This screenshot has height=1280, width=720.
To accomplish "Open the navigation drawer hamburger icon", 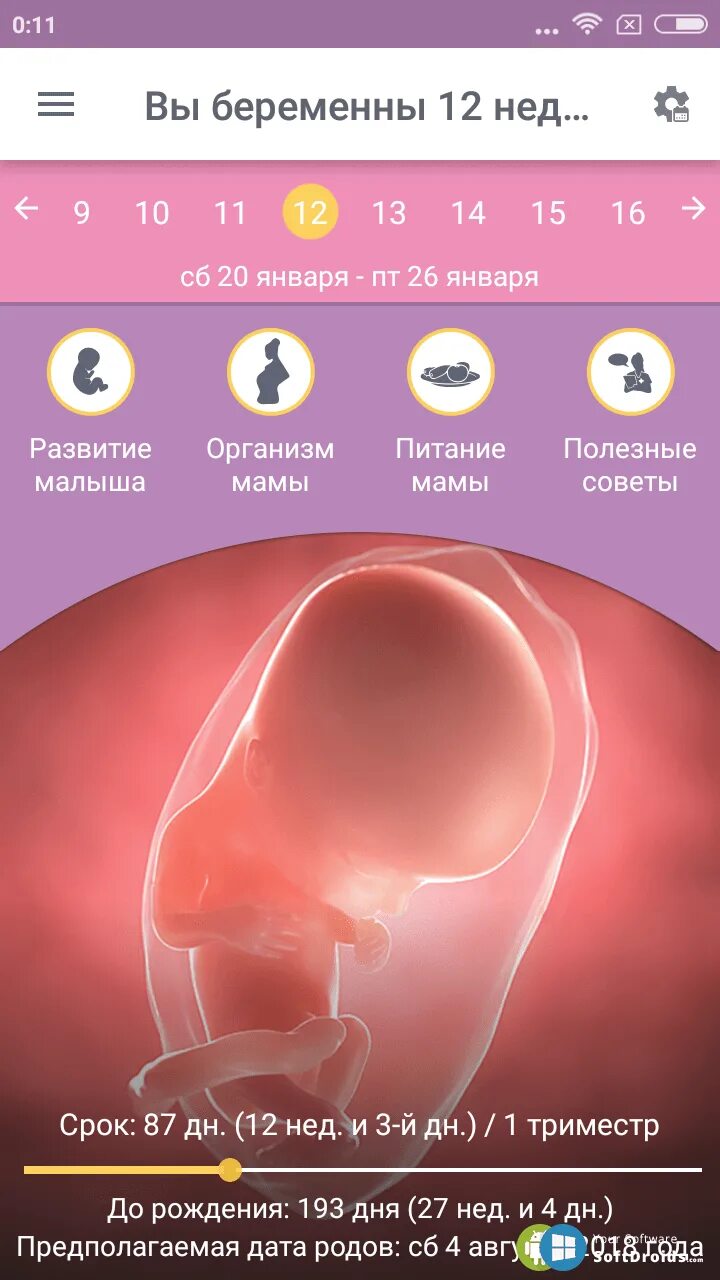I will (x=55, y=105).
